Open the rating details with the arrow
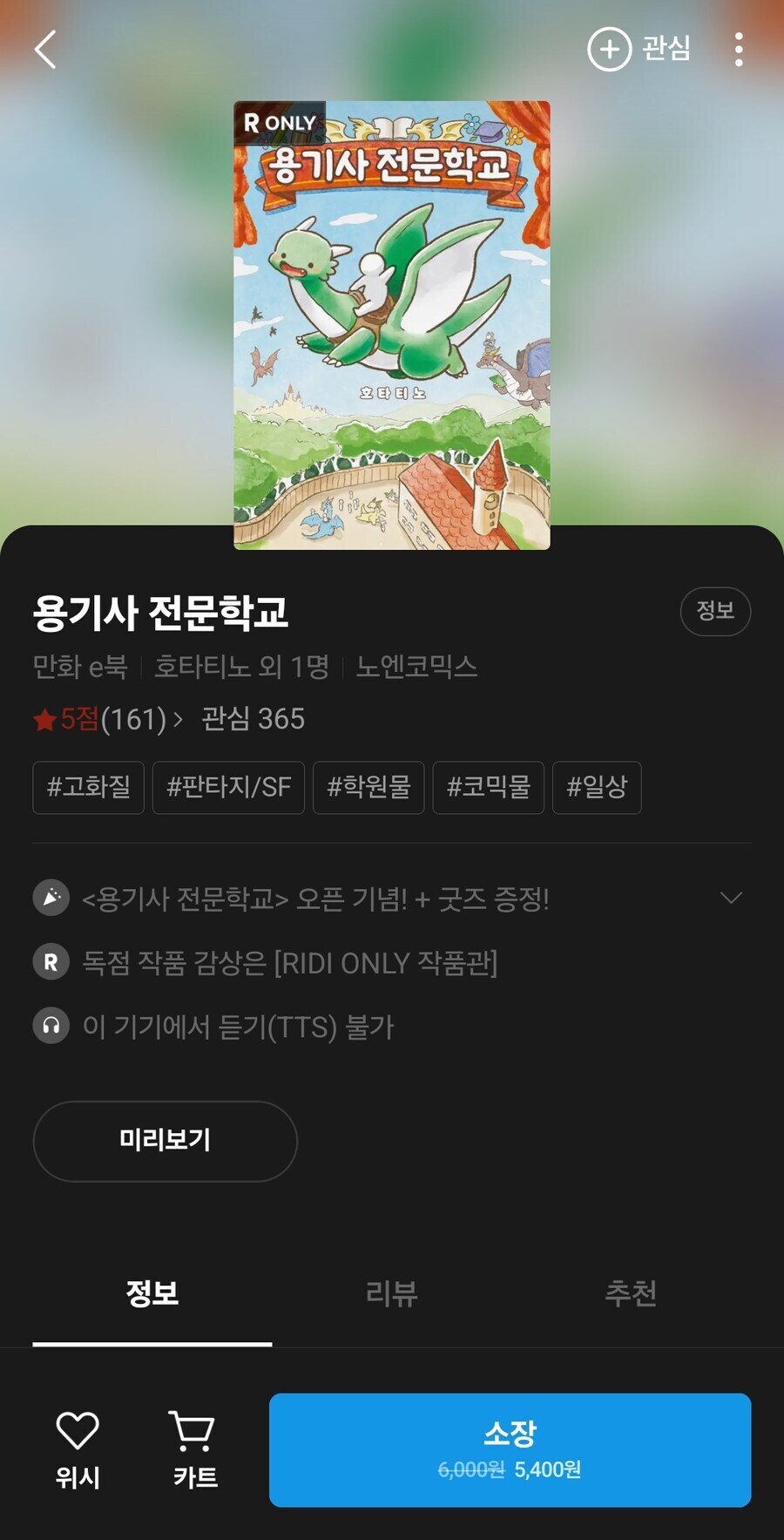Screen dimensions: 784x1540 [180, 720]
